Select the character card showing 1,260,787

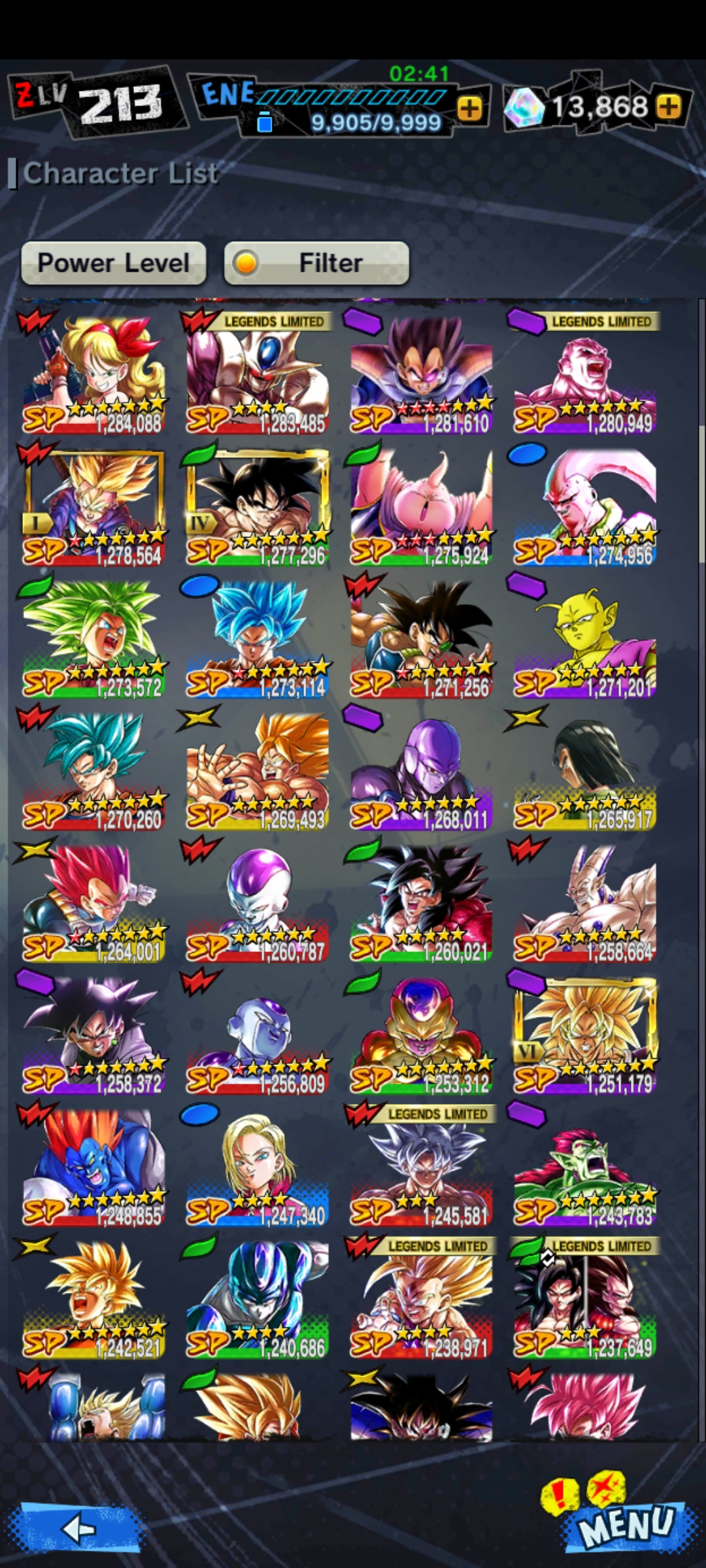point(257,902)
